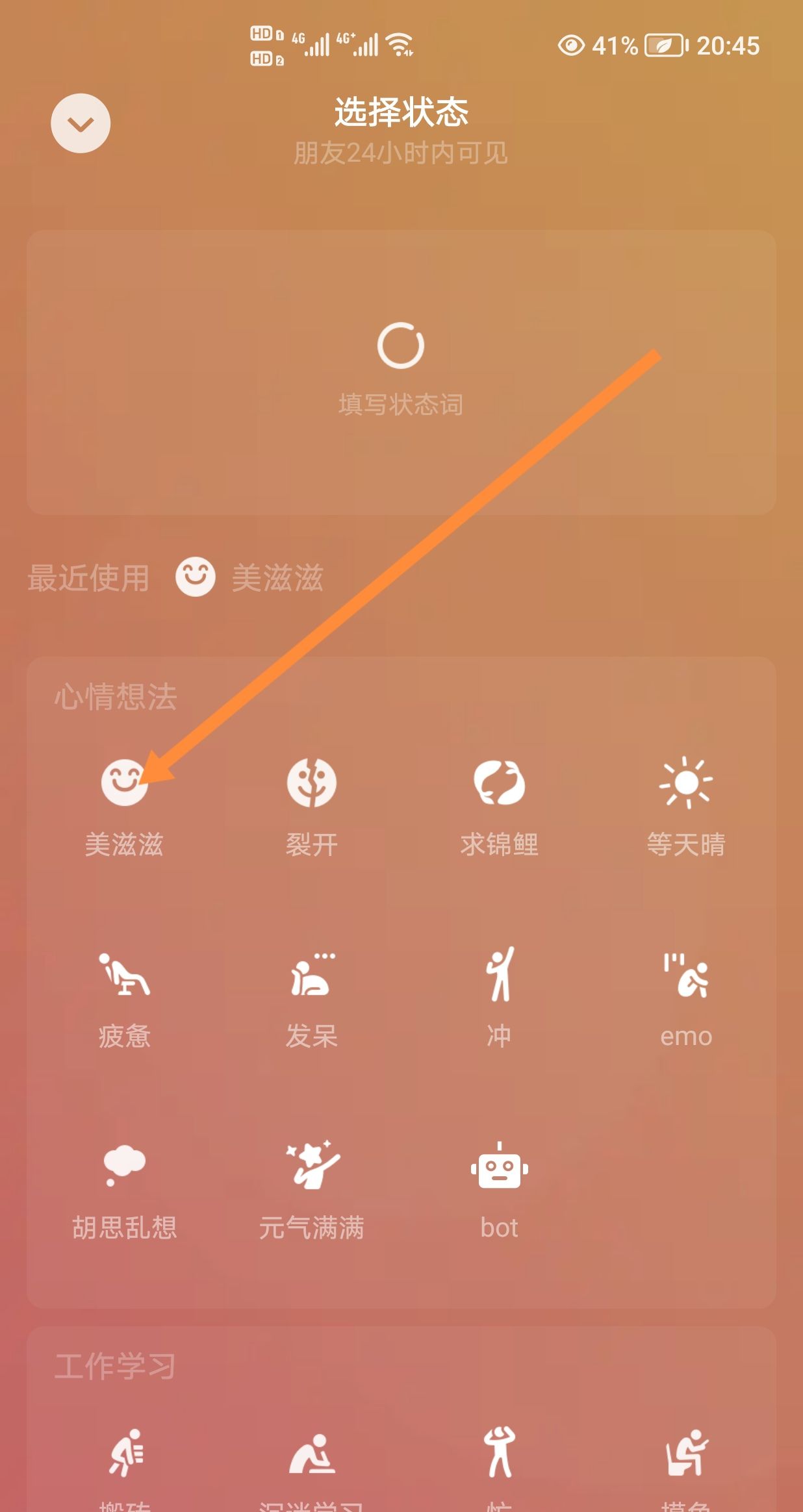This screenshot has width=803, height=1512.
Task: Choose the 求锦鲤 koi fish status icon
Action: pos(498,785)
